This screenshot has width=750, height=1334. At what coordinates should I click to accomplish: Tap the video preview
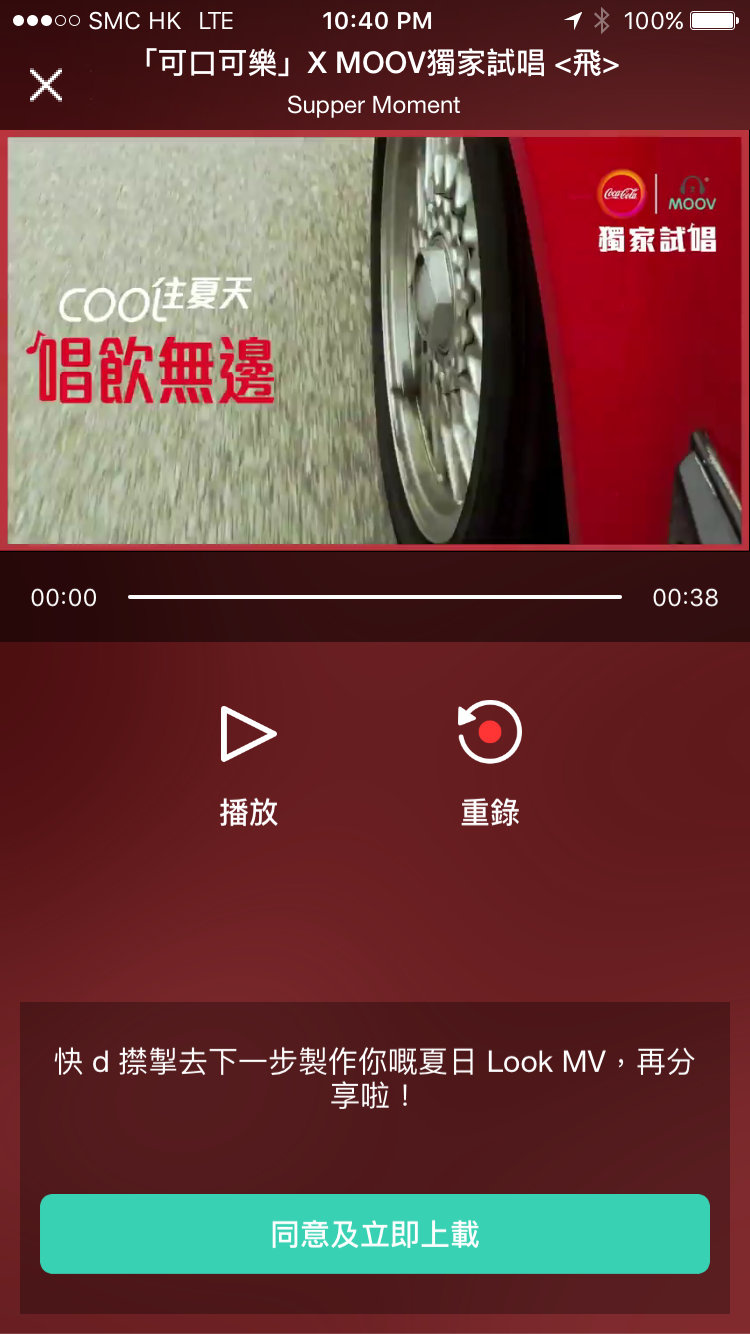click(x=375, y=340)
